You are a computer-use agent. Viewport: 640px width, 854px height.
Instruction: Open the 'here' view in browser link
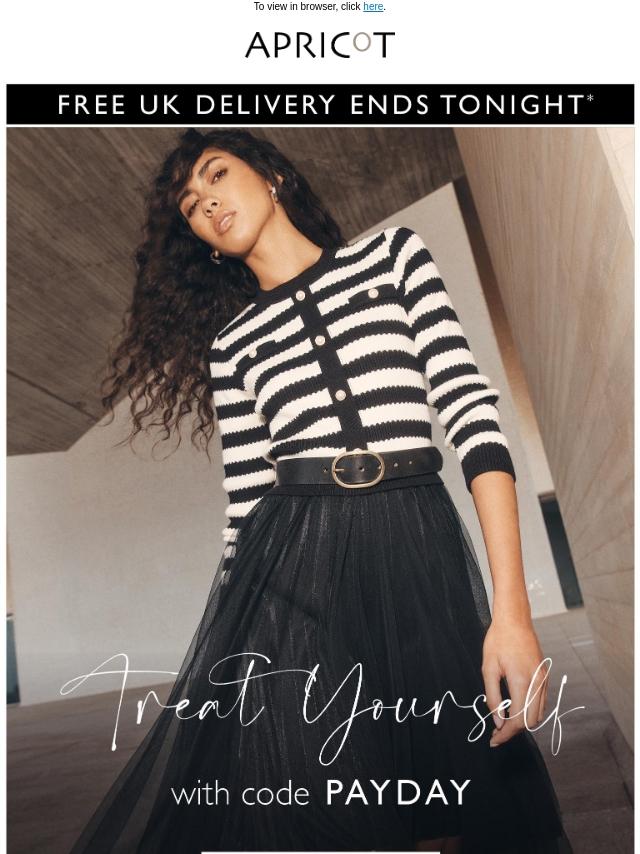[372, 7]
